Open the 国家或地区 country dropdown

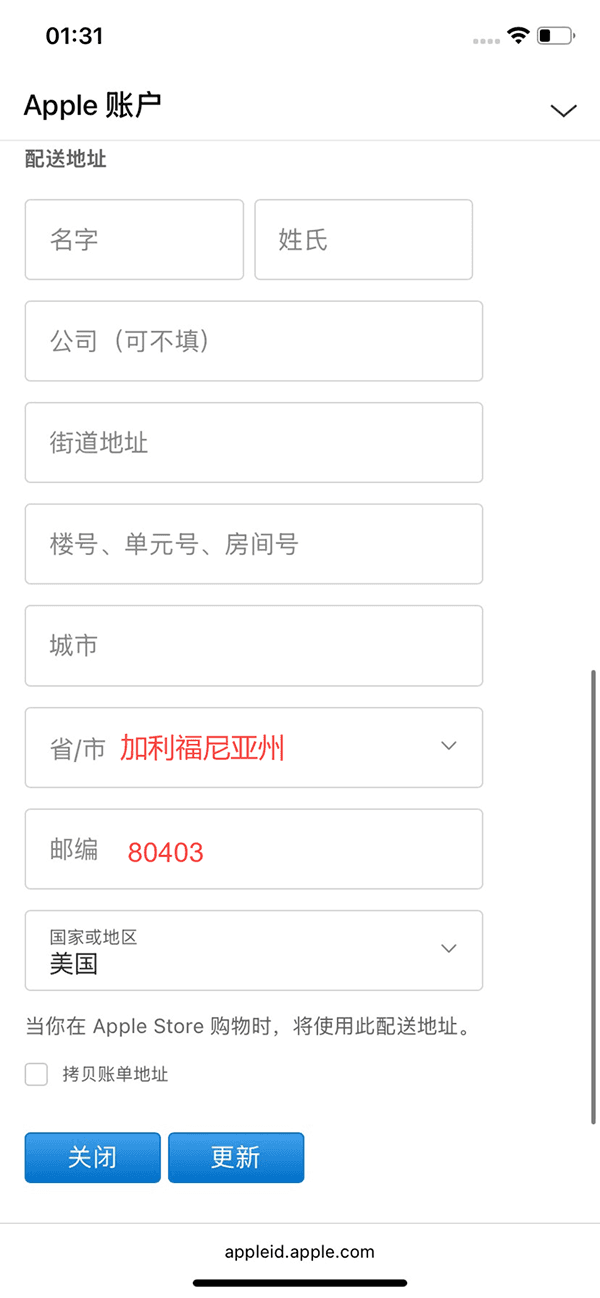(x=254, y=950)
